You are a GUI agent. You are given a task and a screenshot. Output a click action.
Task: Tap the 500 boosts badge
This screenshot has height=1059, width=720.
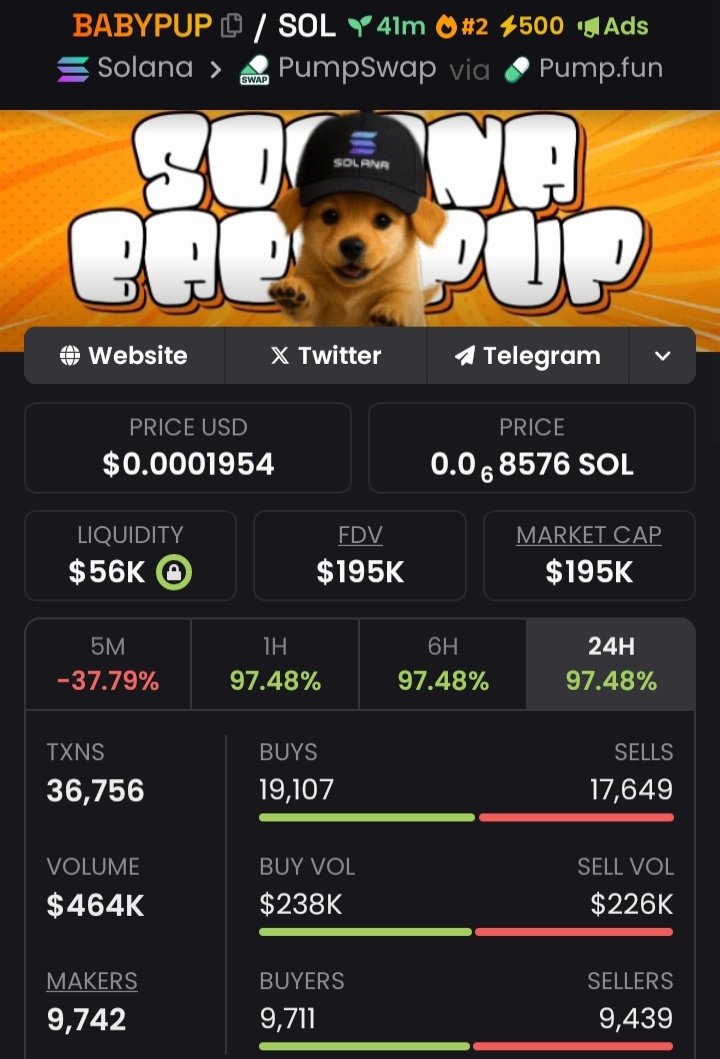[x=533, y=27]
